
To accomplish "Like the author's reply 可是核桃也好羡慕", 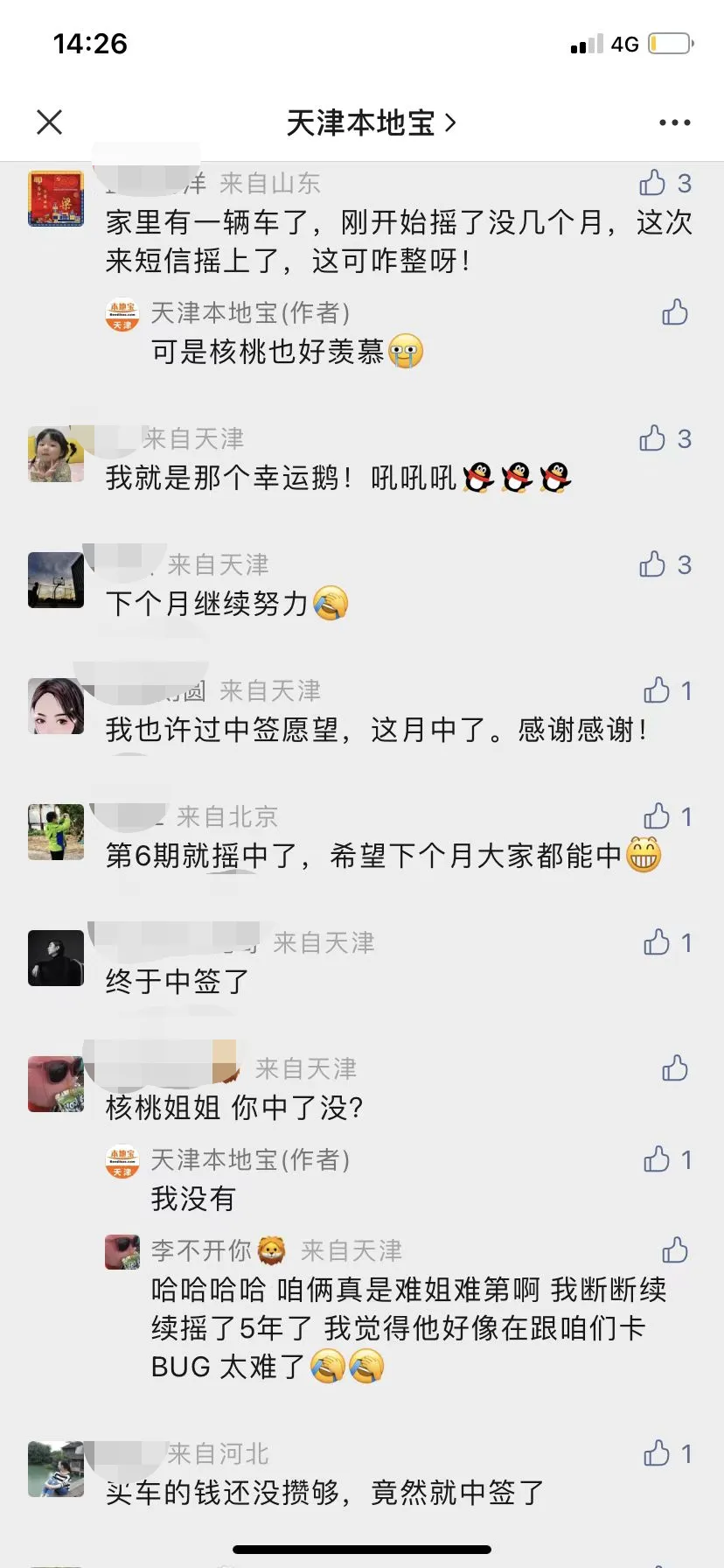I will pos(674,312).
